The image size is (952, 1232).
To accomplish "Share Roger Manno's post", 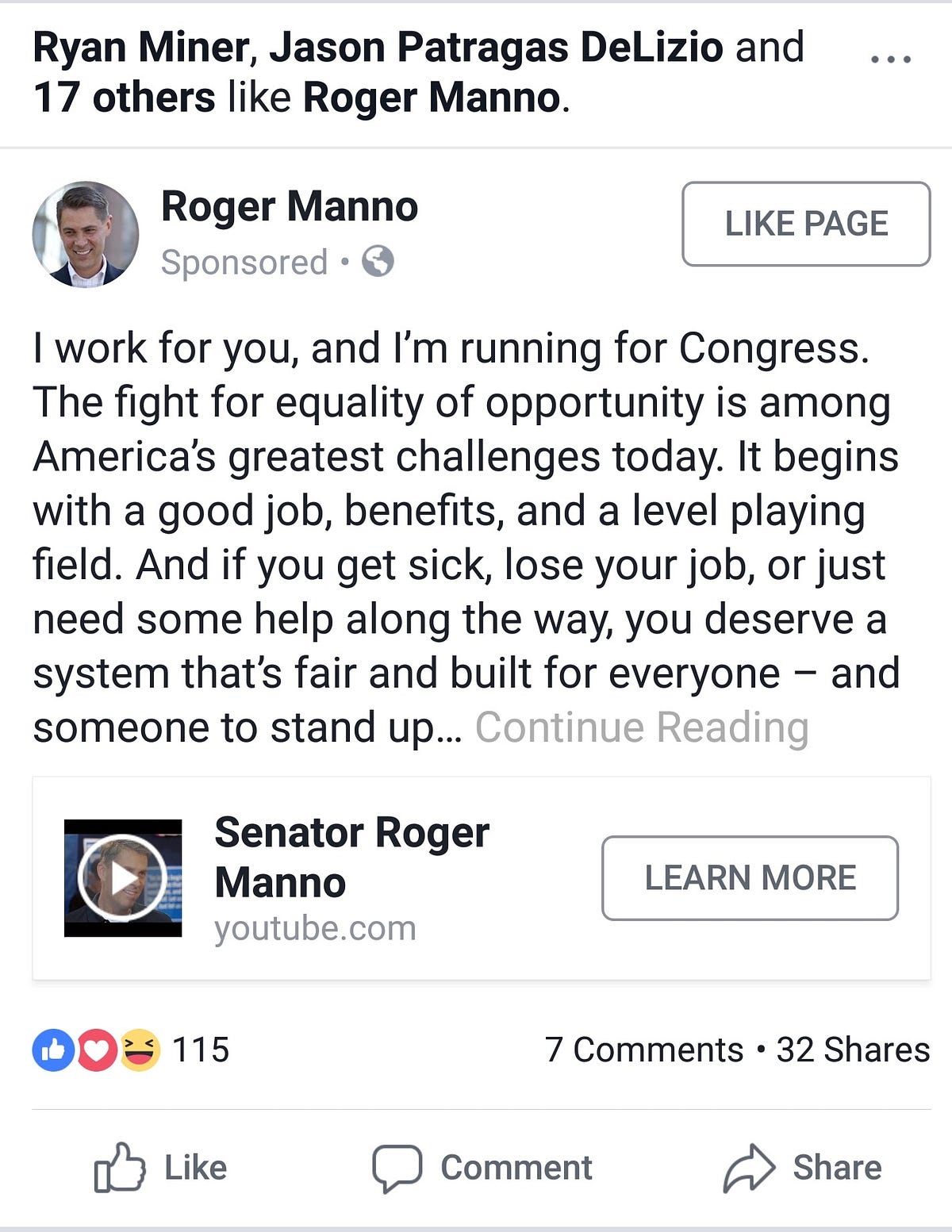I will (802, 1168).
